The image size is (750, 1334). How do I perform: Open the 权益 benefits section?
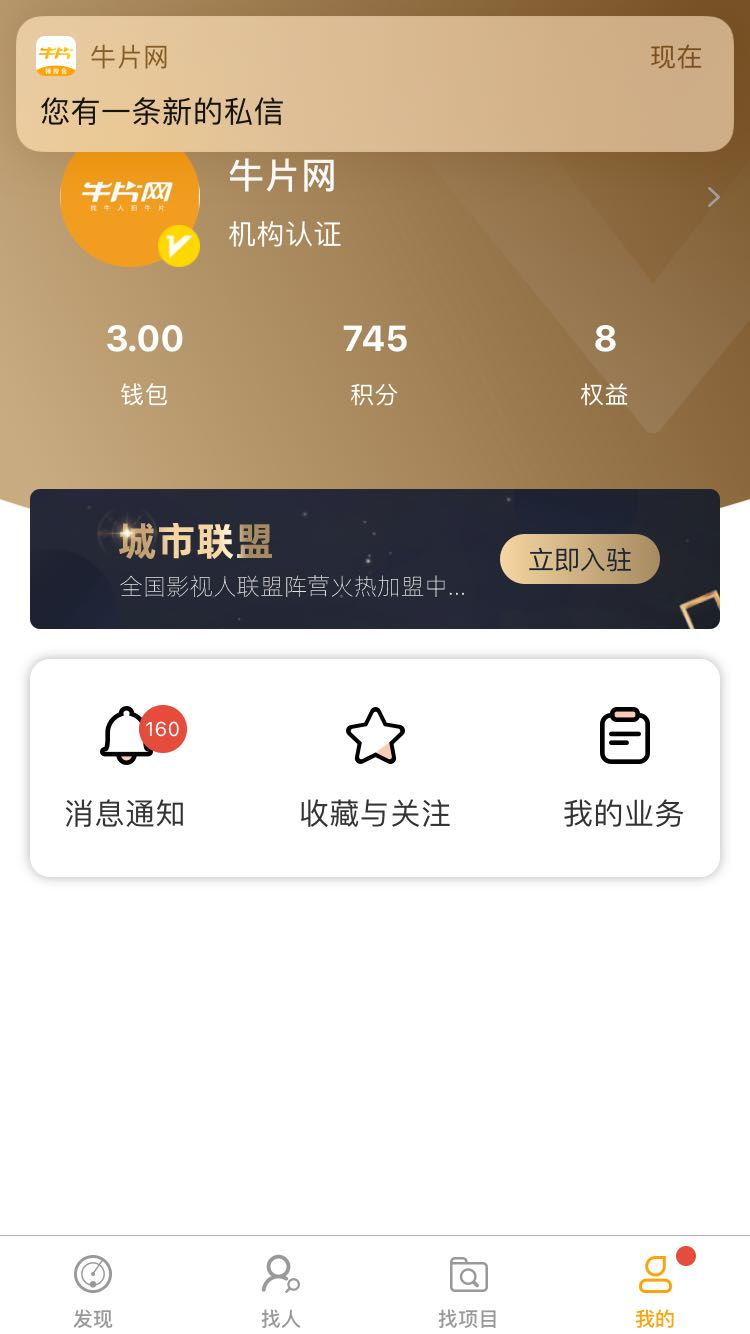[605, 362]
